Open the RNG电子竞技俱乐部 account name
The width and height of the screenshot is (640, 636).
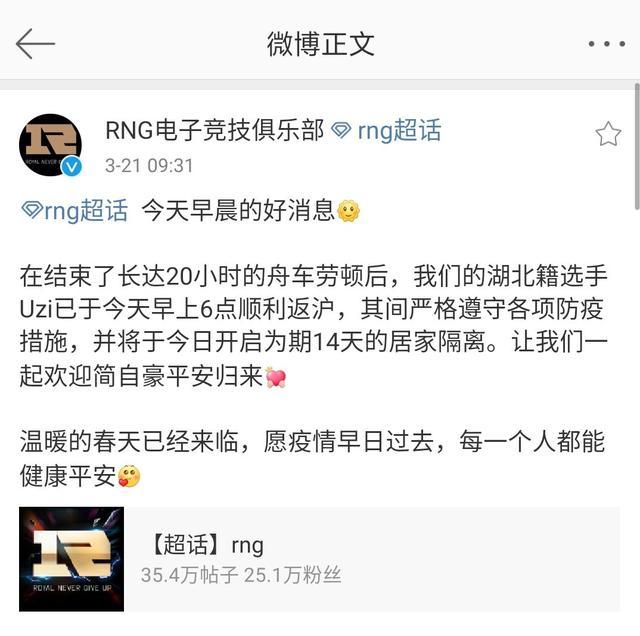tap(214, 130)
